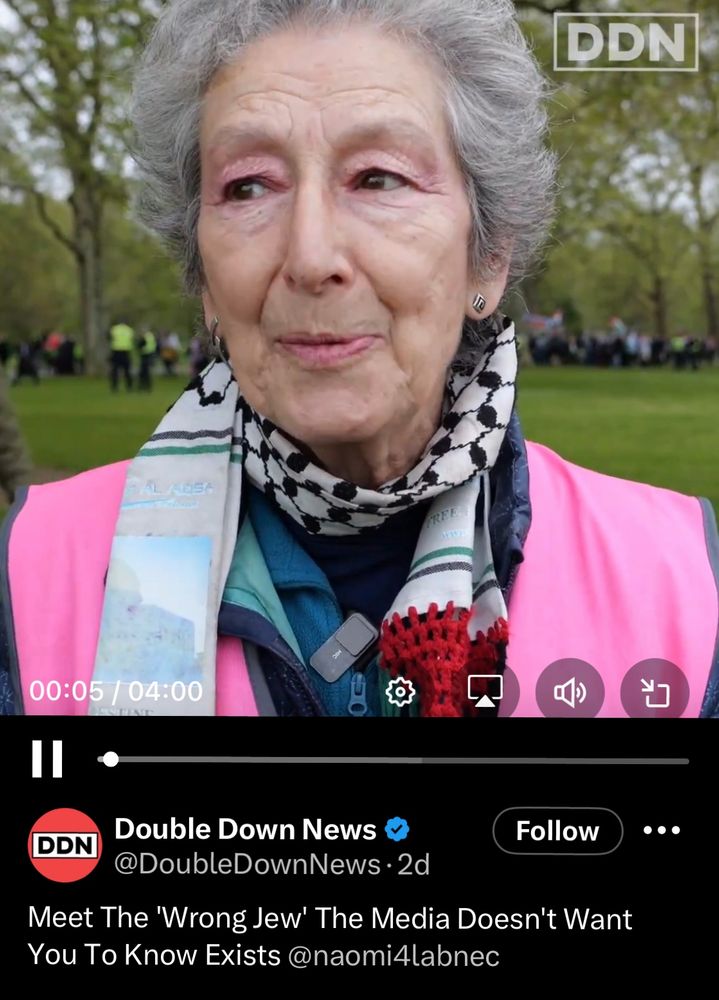Open the post's three-dot overflow menu

tap(661, 831)
